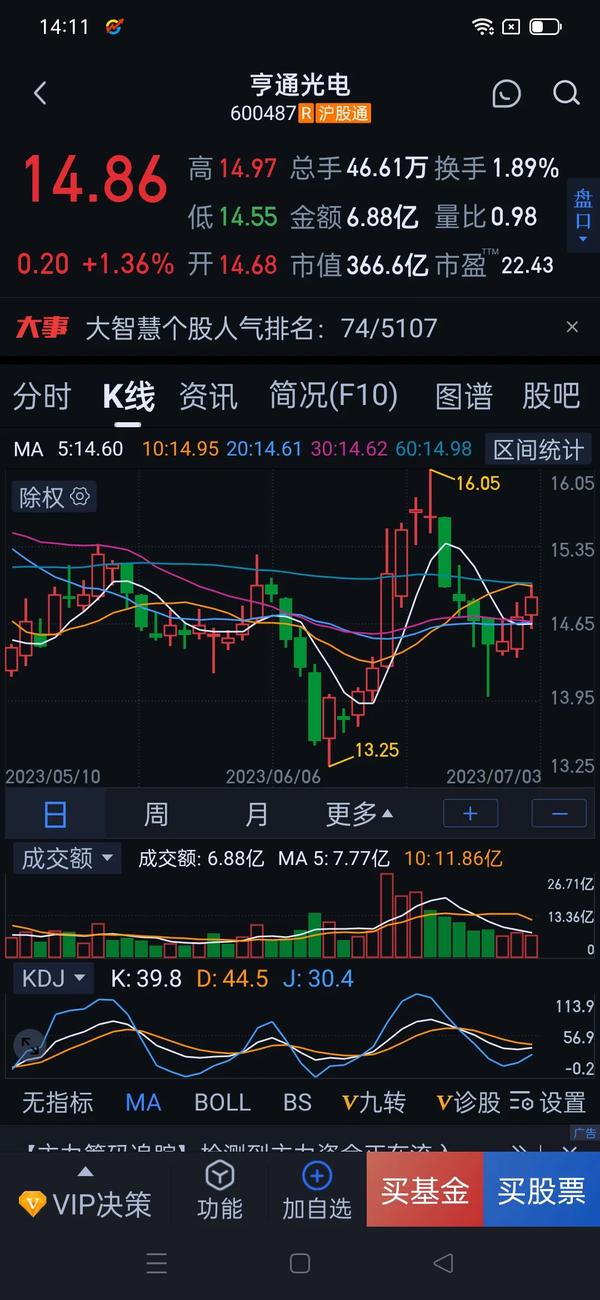The width and height of the screenshot is (600, 1300).
Task: Expand the 盘口 dropdown panel
Action: 582,216
